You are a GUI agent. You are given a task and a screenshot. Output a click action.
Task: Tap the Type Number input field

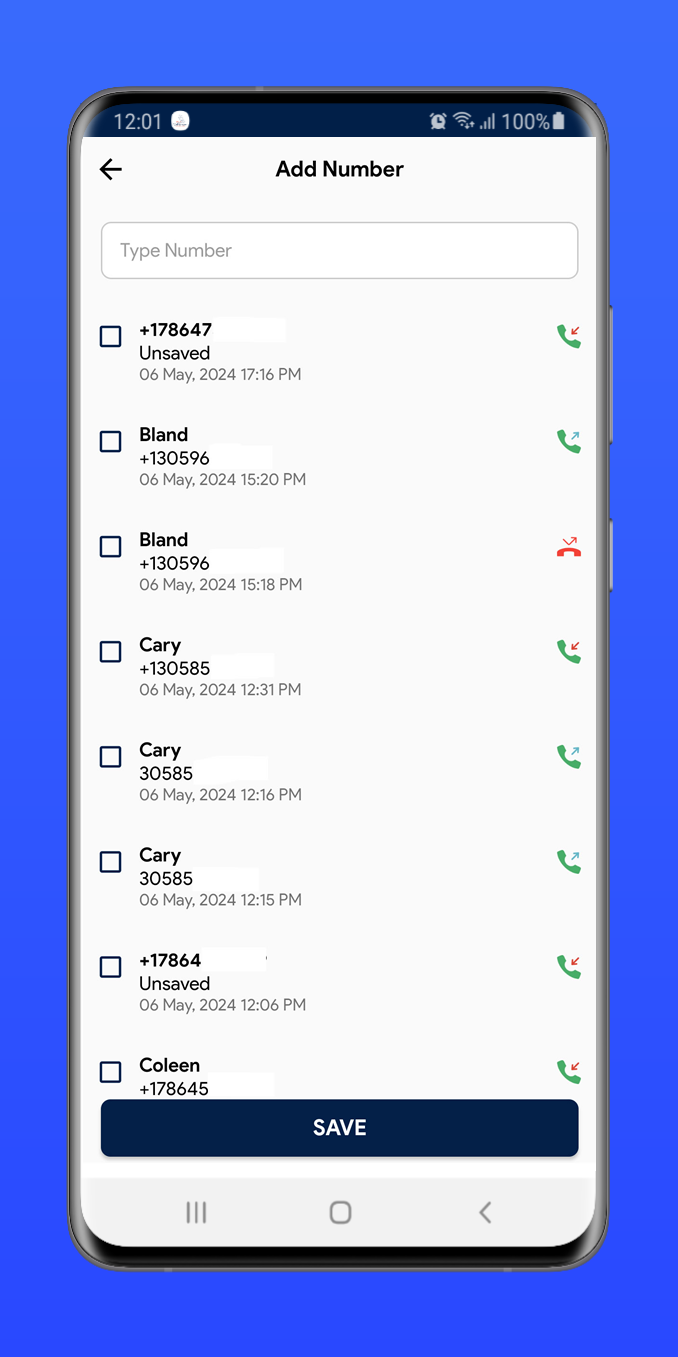339,250
